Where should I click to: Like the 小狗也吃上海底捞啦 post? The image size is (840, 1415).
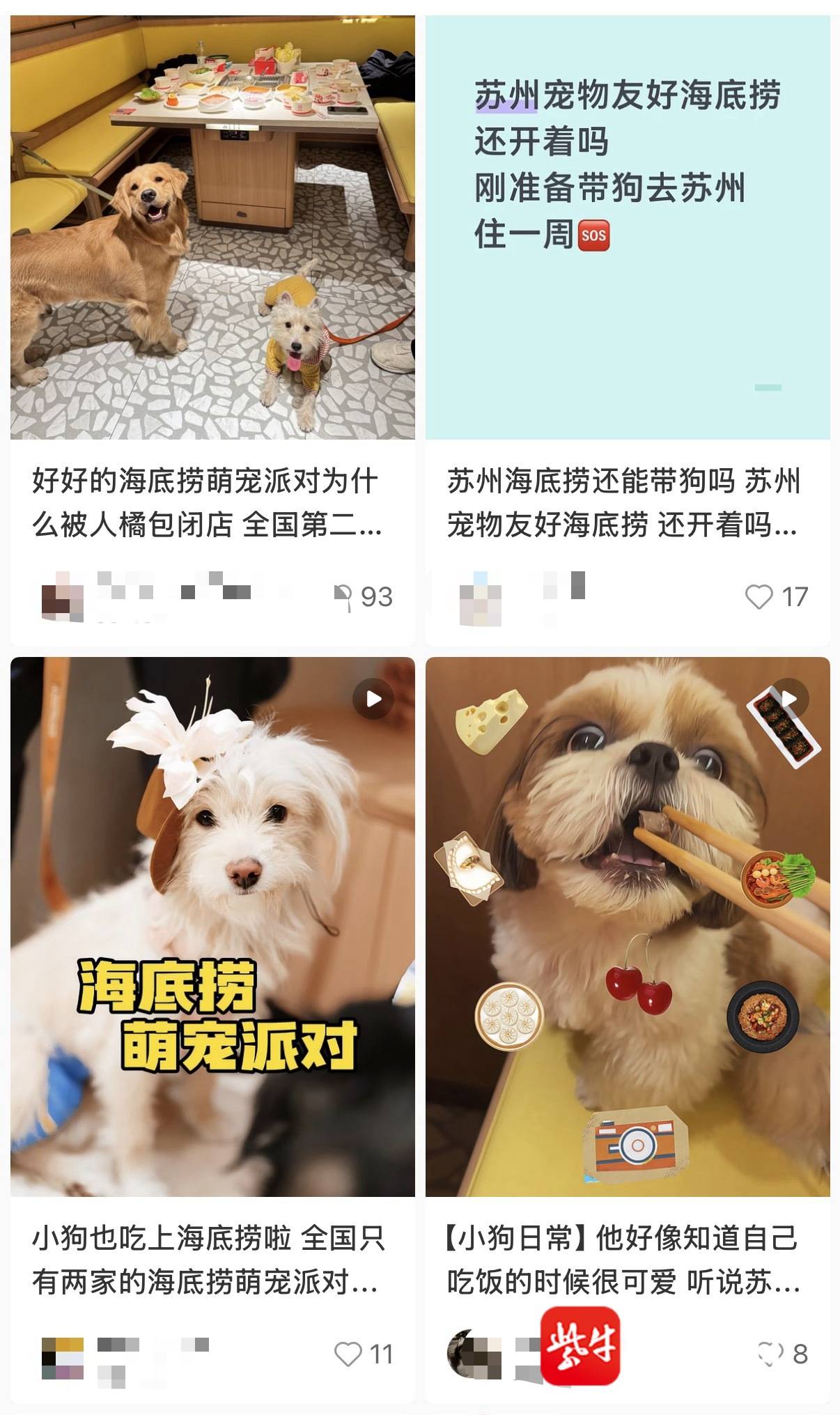point(348,1354)
